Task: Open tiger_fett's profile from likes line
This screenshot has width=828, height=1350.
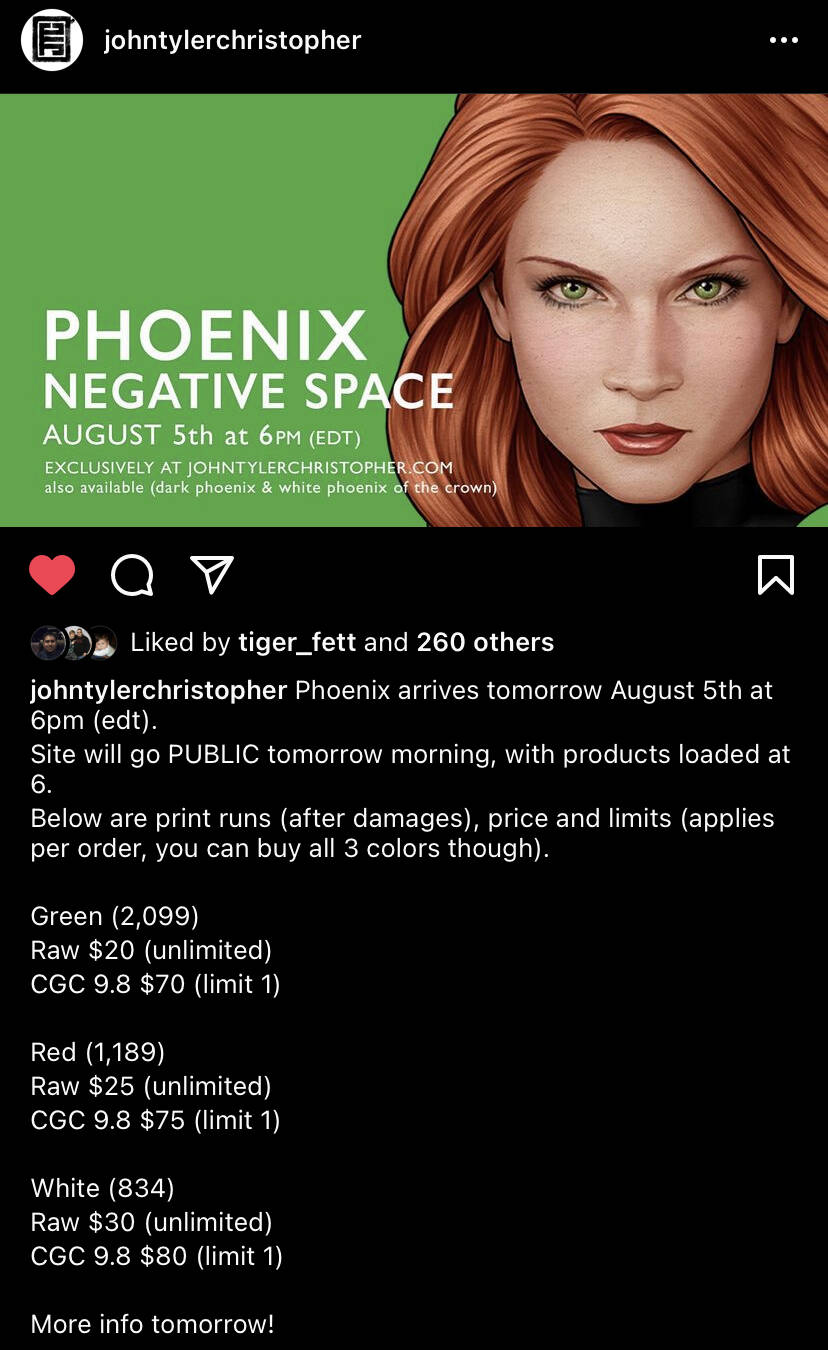Action: click(x=297, y=642)
